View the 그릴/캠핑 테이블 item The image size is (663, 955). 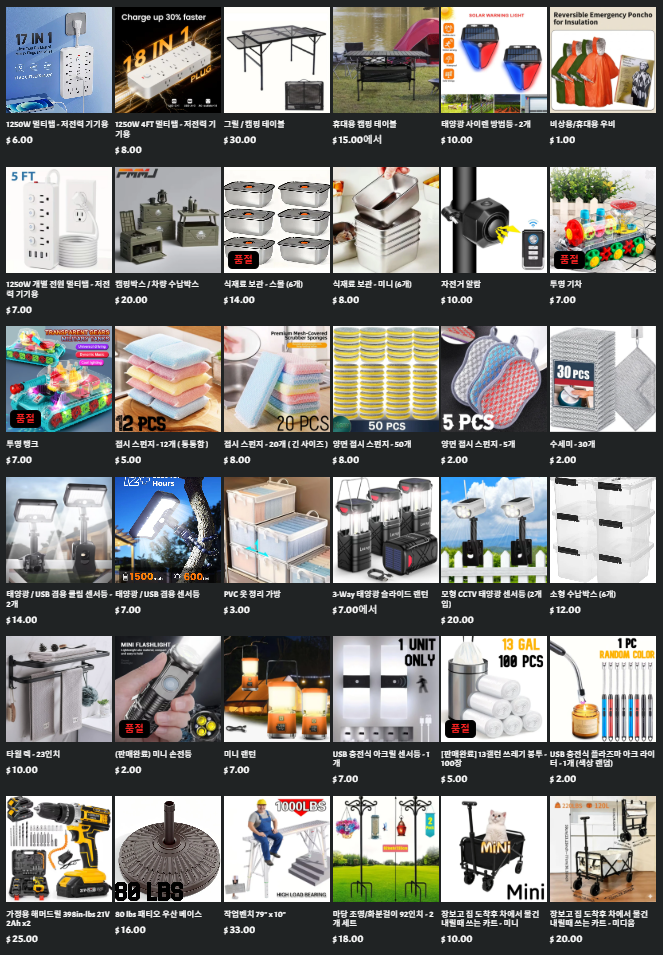point(276,60)
